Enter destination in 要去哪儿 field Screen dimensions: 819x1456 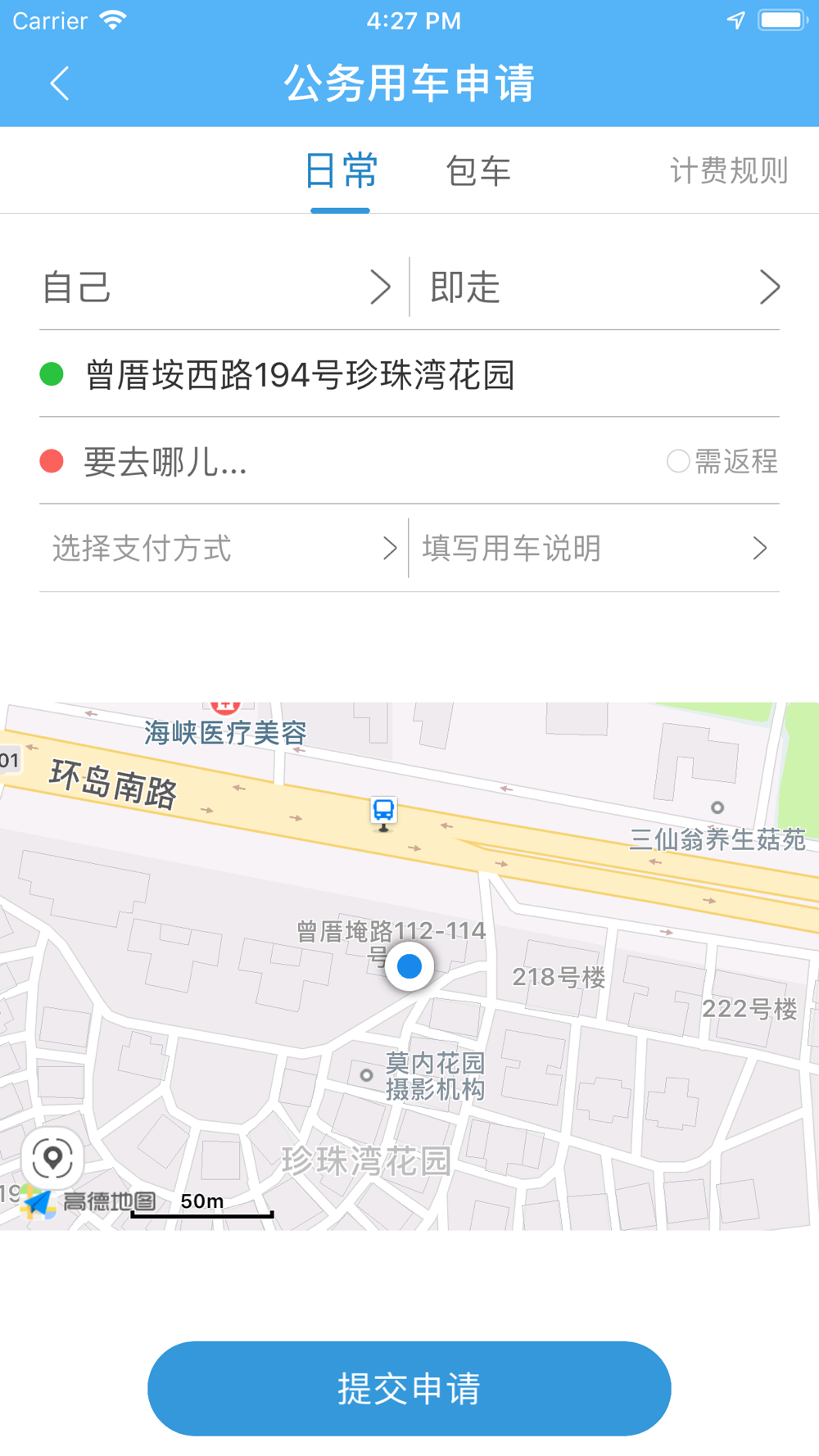coord(344,462)
